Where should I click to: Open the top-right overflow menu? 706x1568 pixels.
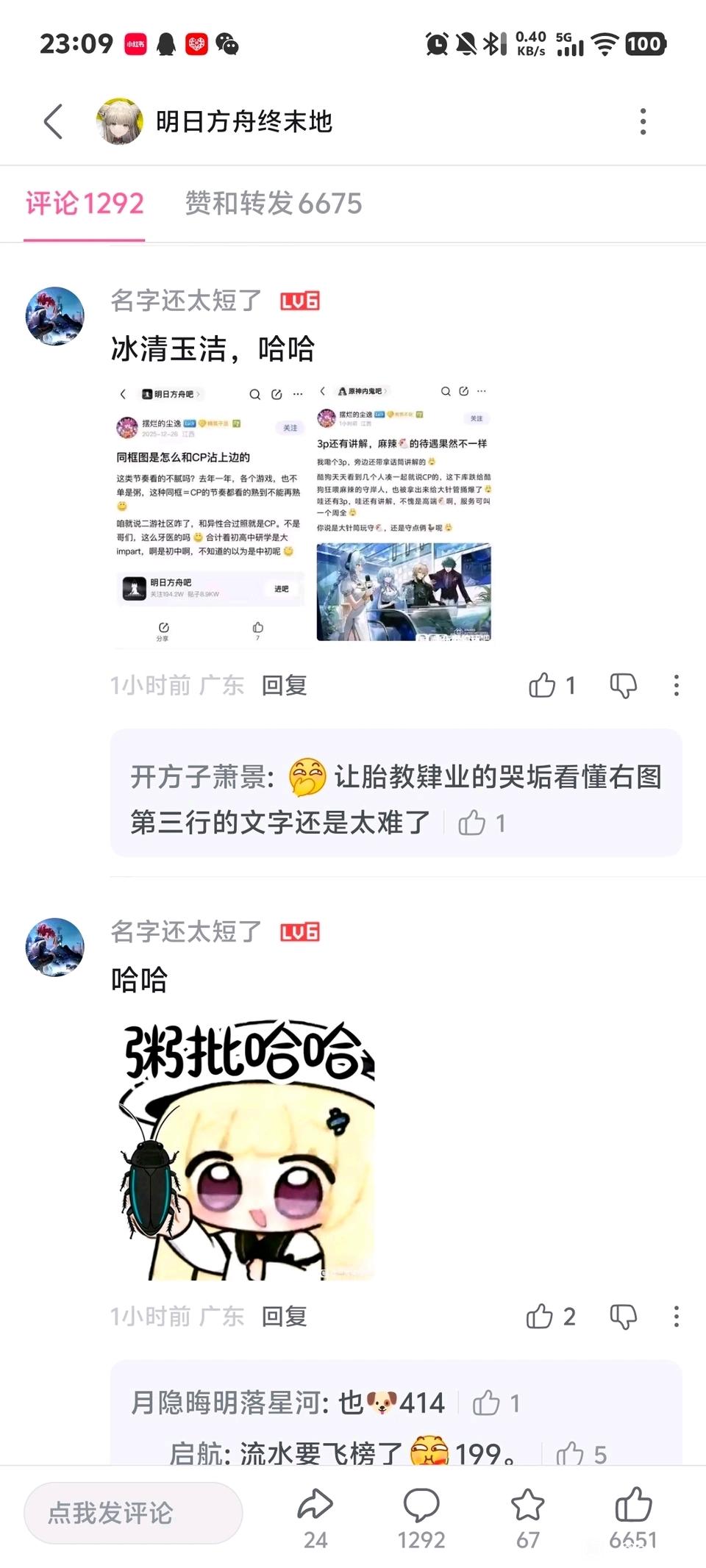[643, 121]
